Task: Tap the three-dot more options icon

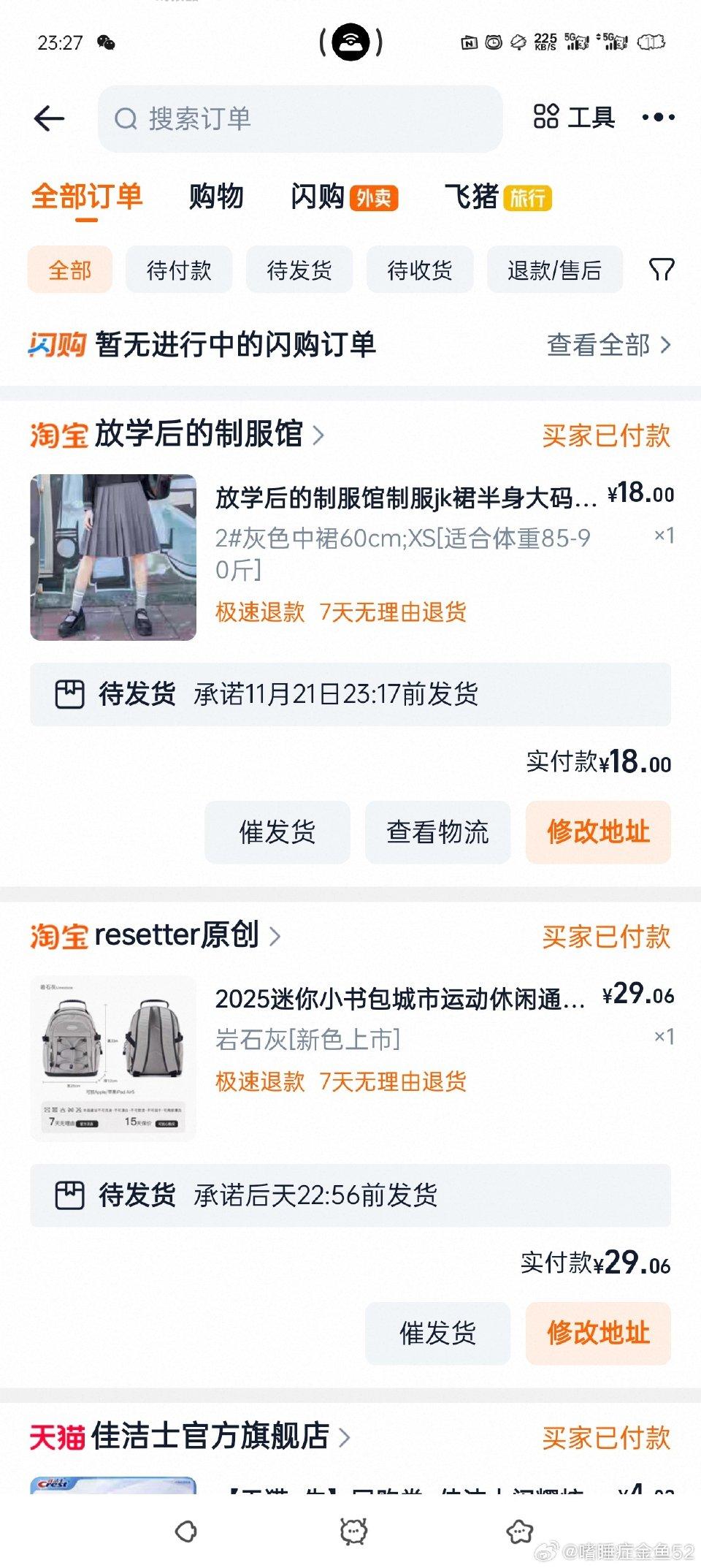Action: click(x=658, y=118)
